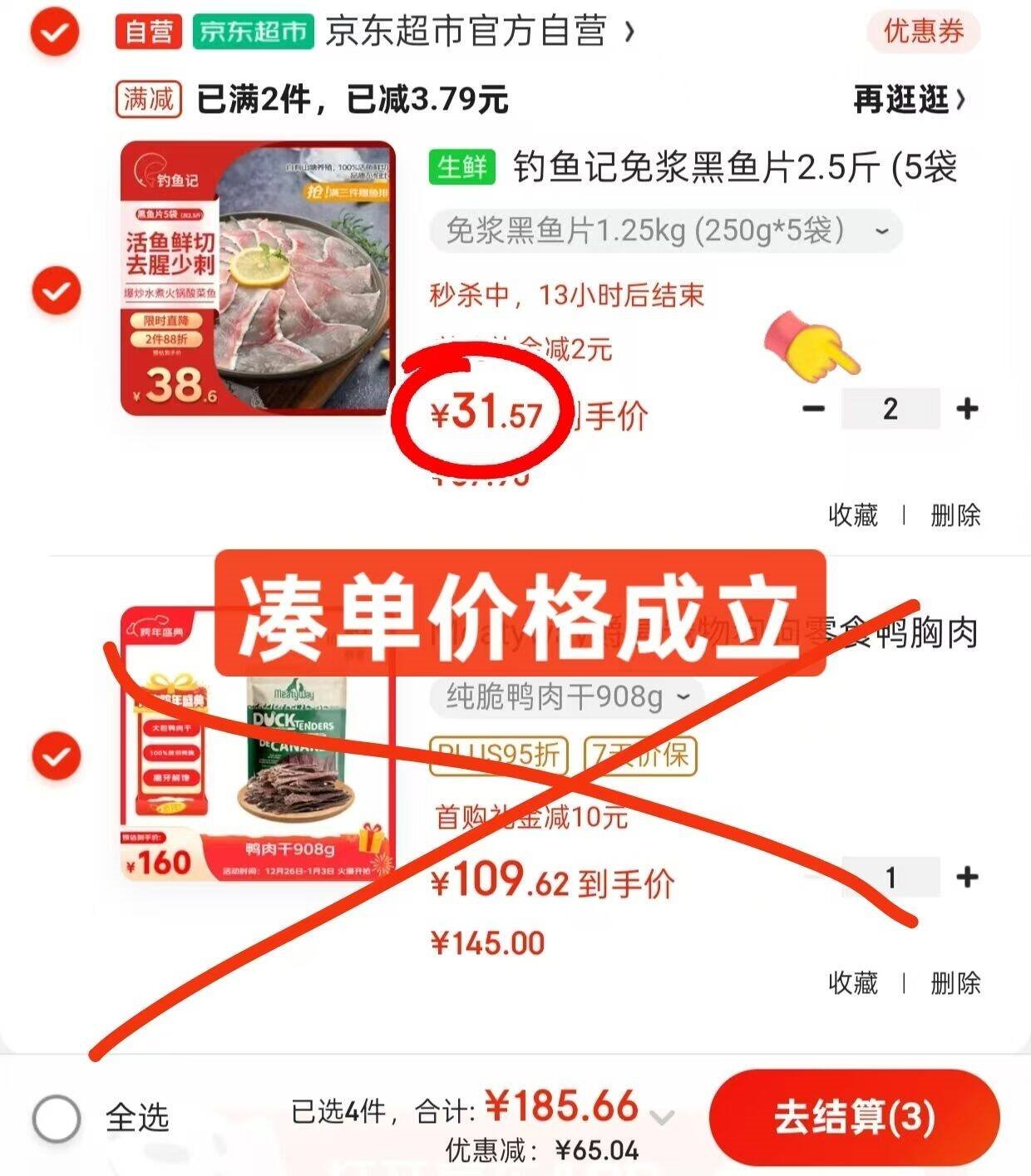Decrease the black fish quantity by one
This screenshot has width=1031, height=1176.
click(813, 409)
